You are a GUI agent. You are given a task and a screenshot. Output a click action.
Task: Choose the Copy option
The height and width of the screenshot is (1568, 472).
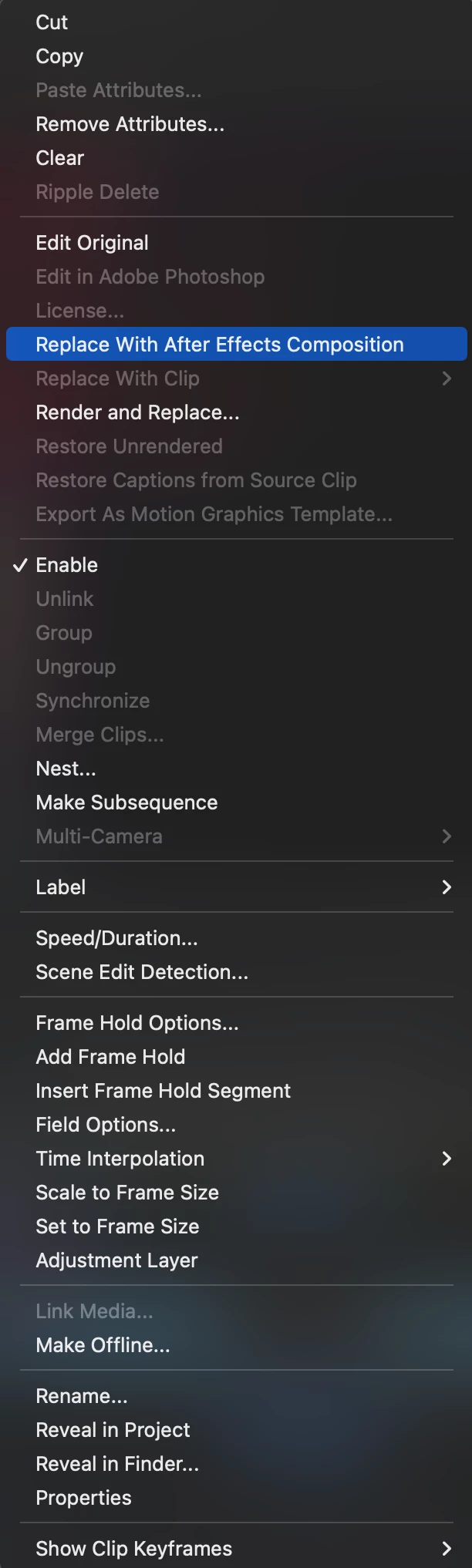pos(59,56)
